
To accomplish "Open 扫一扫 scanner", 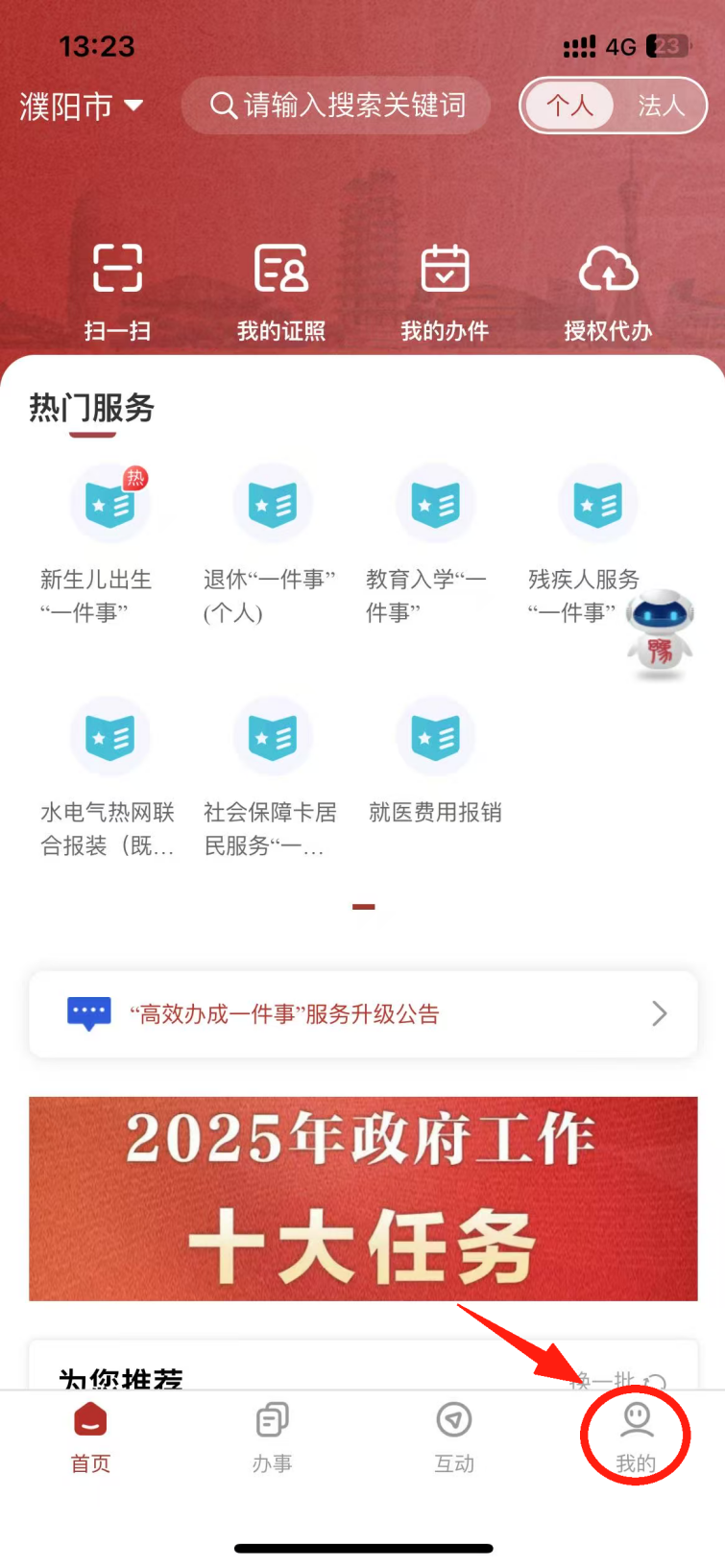I will coord(117,290).
